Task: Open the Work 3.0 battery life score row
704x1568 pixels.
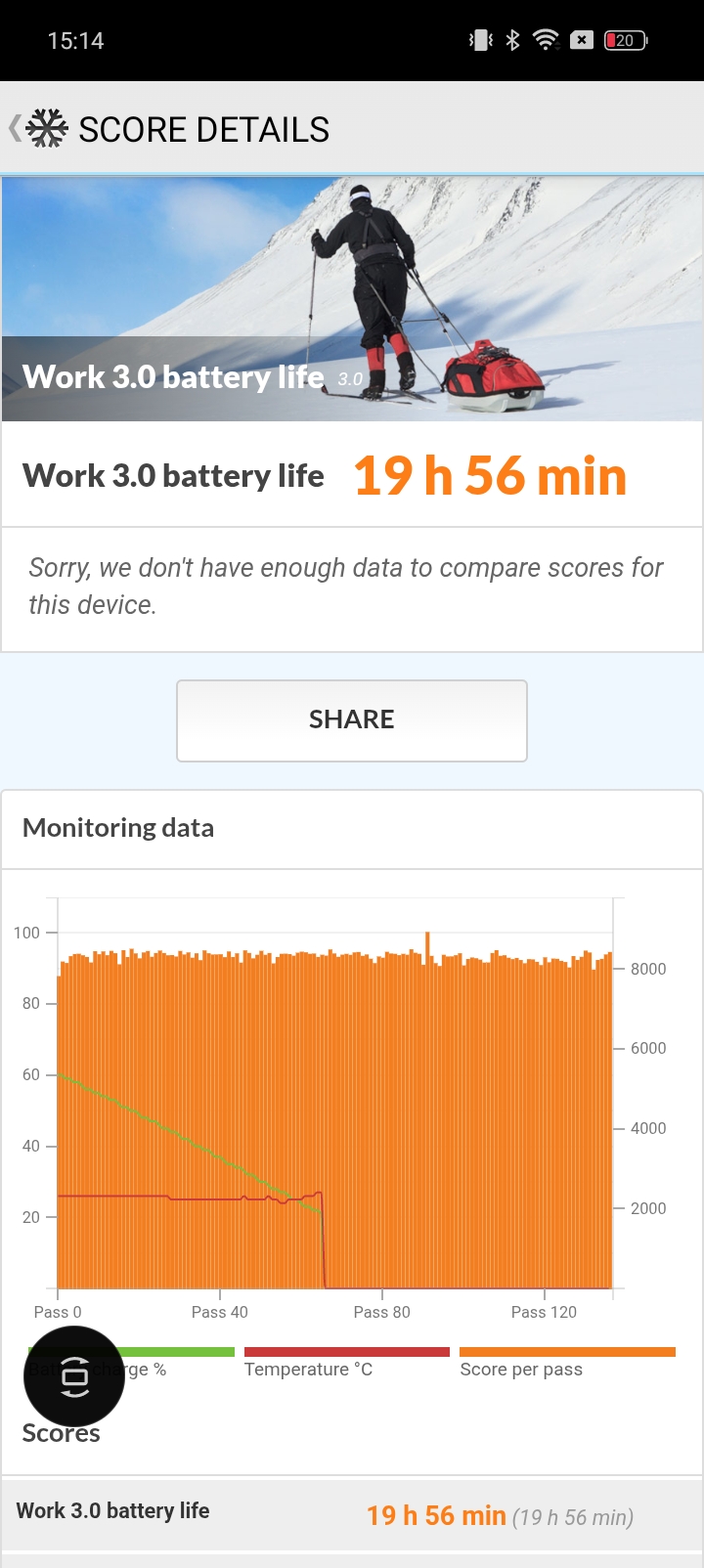Action: pos(352,1514)
